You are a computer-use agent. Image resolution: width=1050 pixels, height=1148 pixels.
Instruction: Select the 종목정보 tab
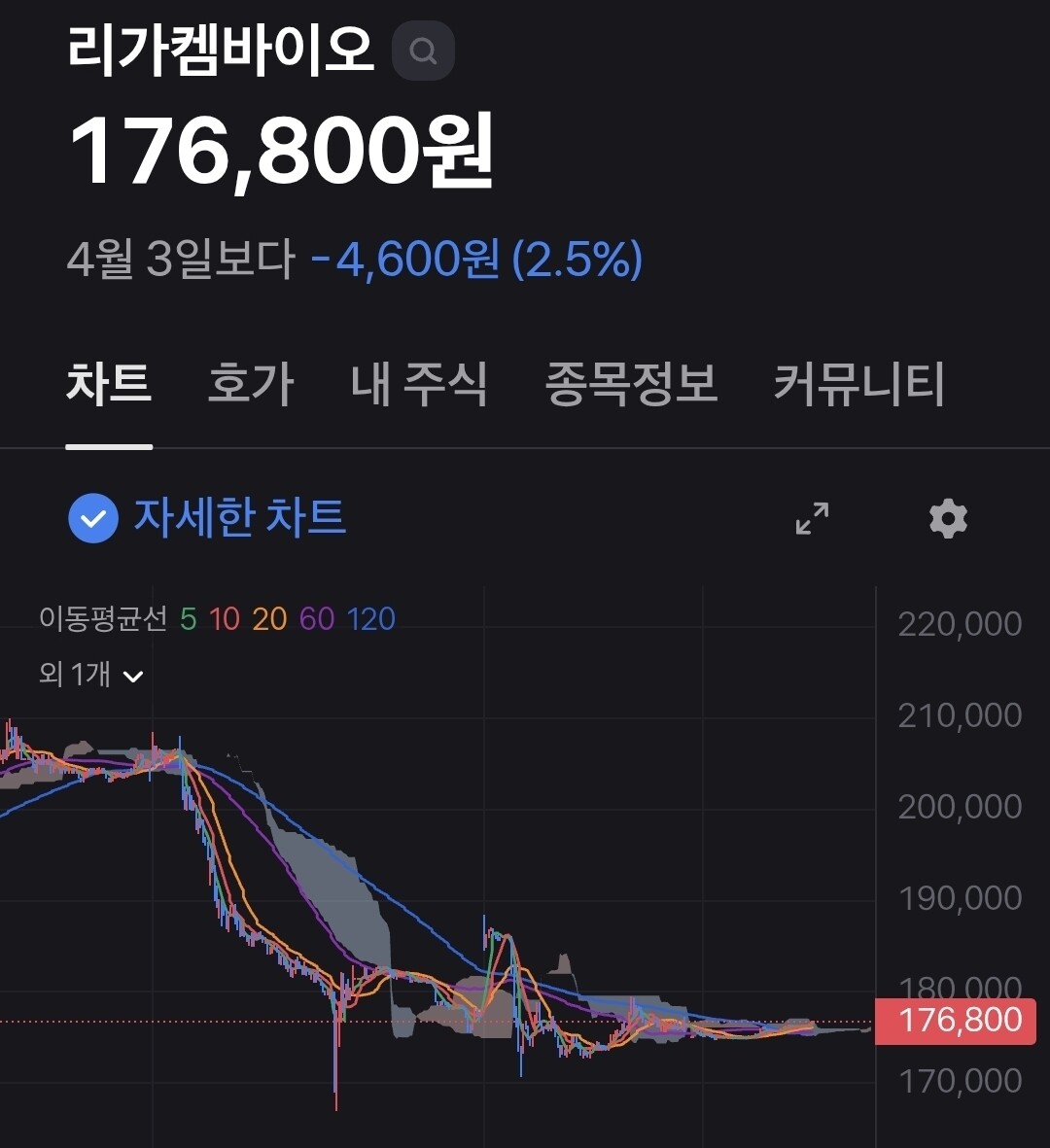click(631, 384)
